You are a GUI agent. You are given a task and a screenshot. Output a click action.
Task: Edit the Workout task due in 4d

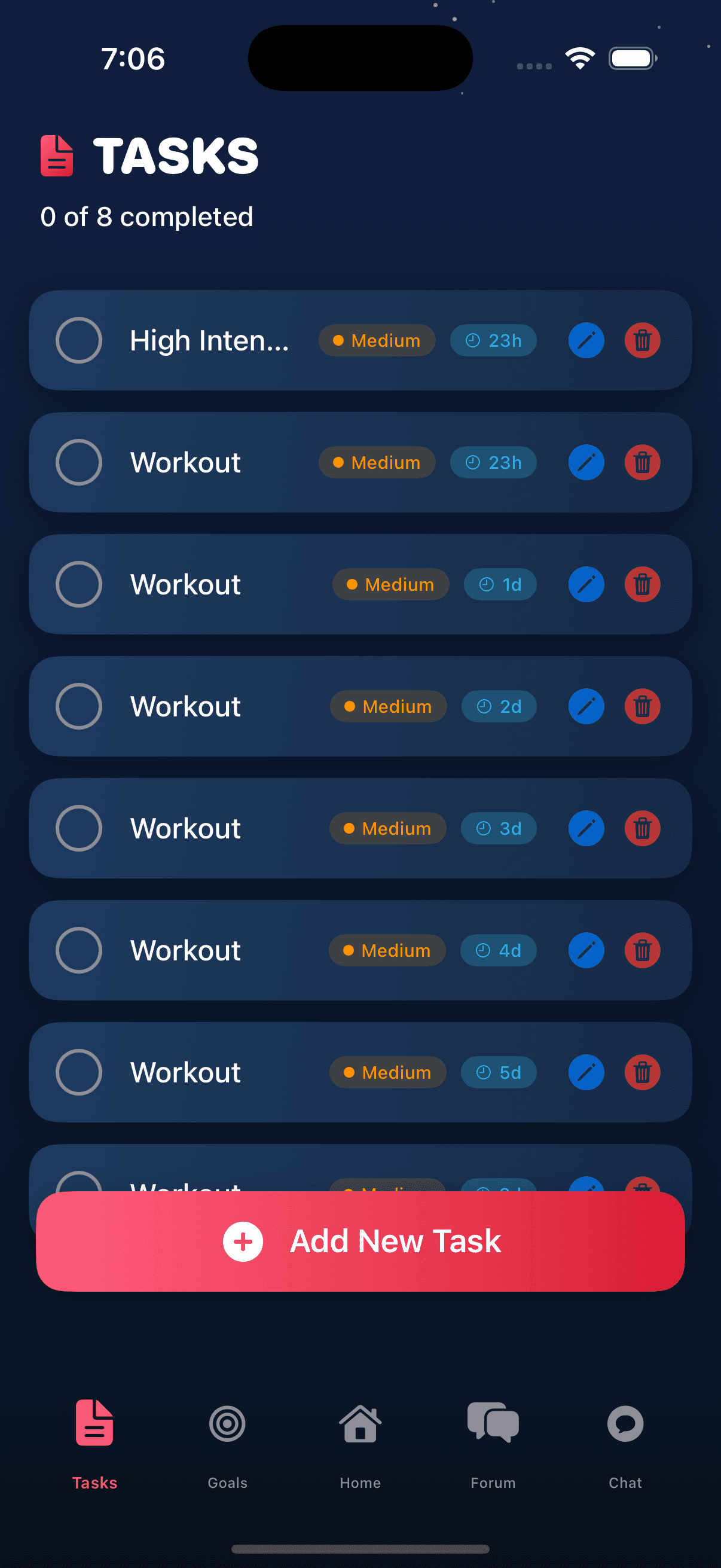586,950
